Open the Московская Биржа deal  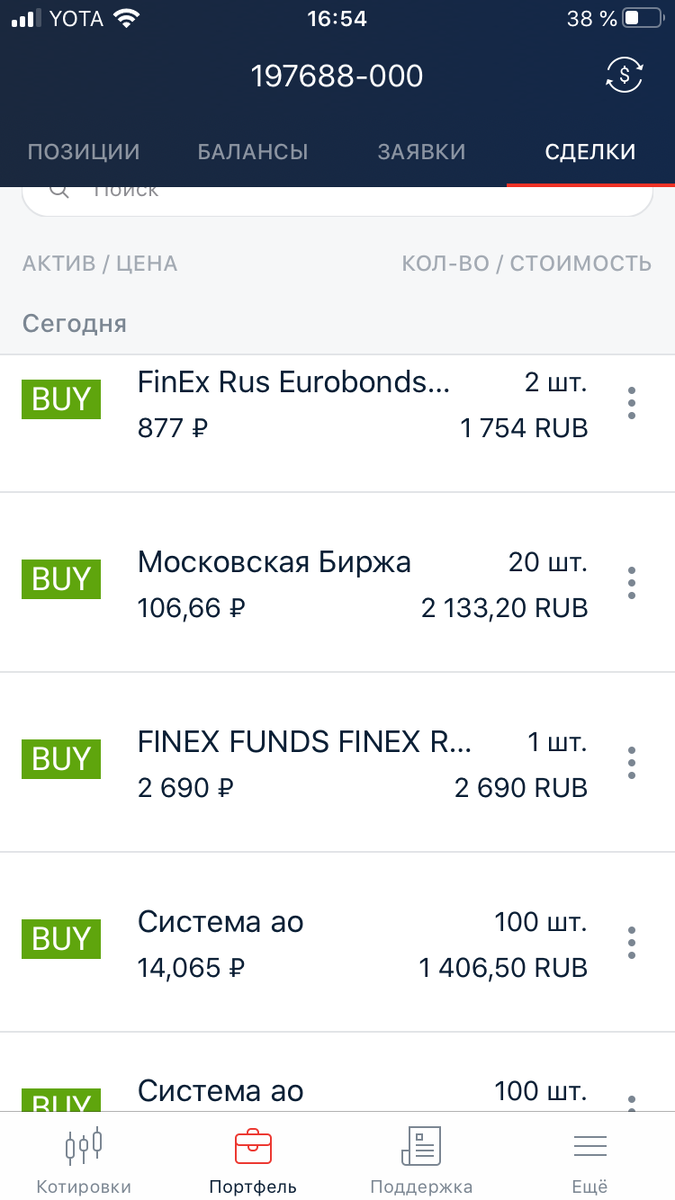[x=300, y=584]
